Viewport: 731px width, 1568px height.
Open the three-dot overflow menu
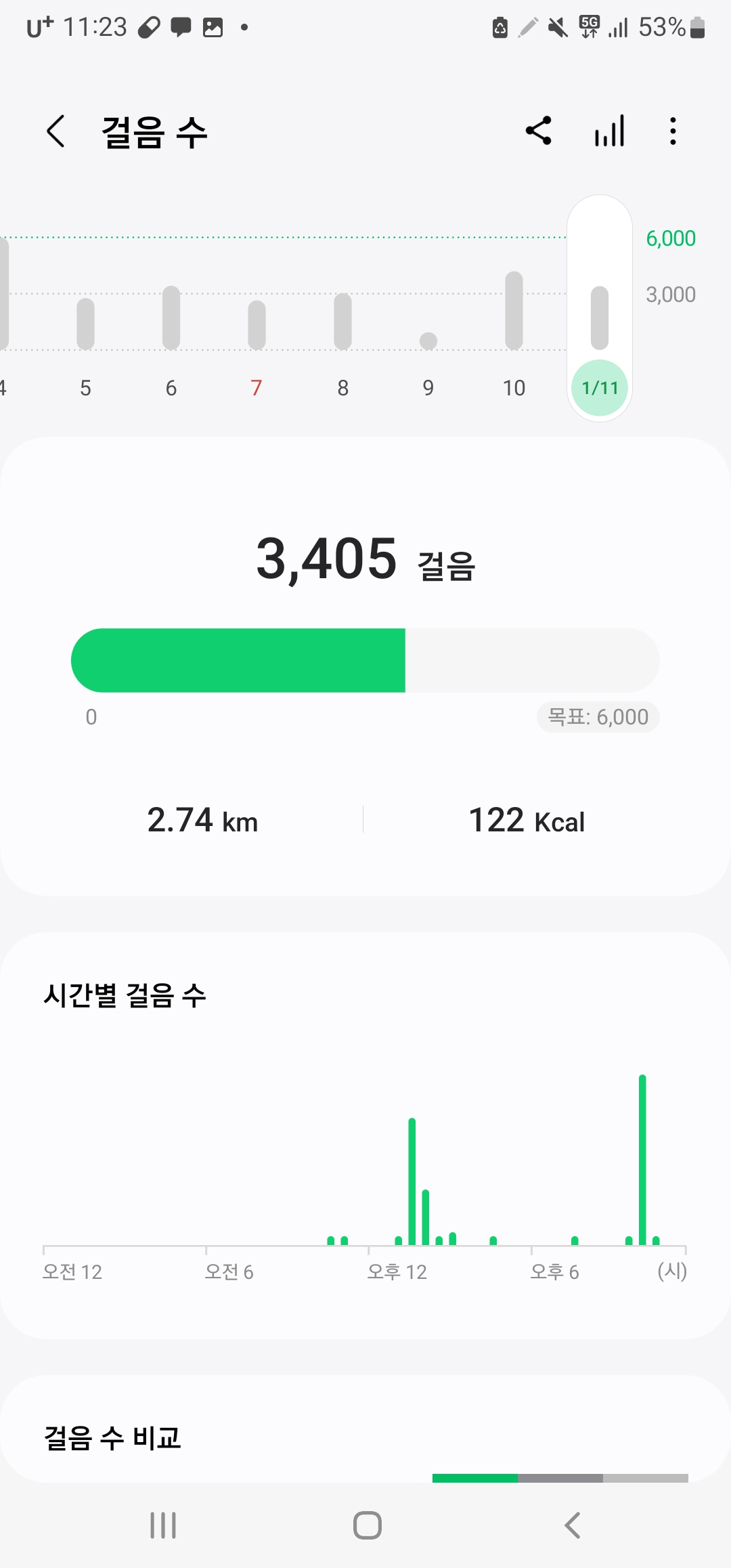(x=672, y=131)
